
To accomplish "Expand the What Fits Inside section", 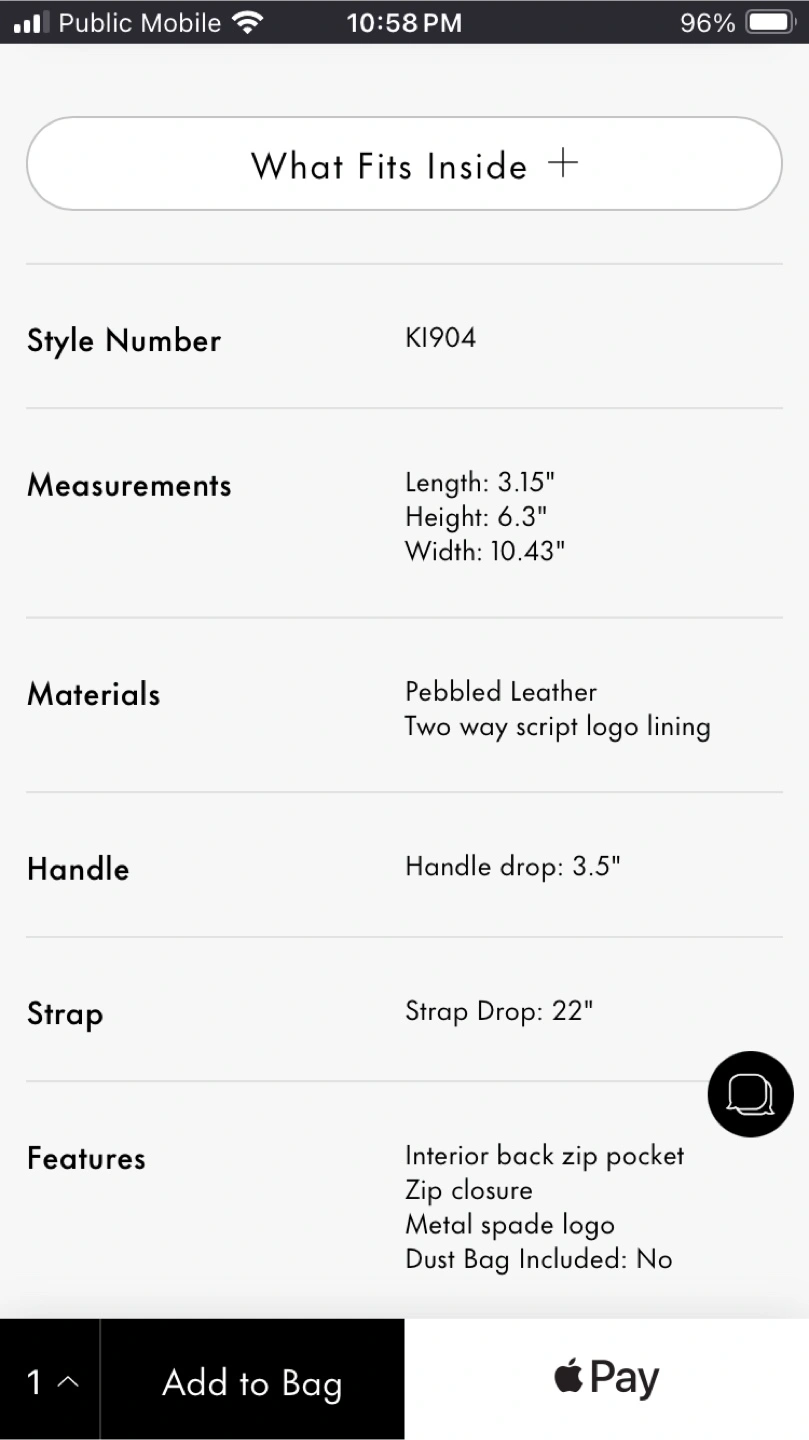I will coord(404,164).
